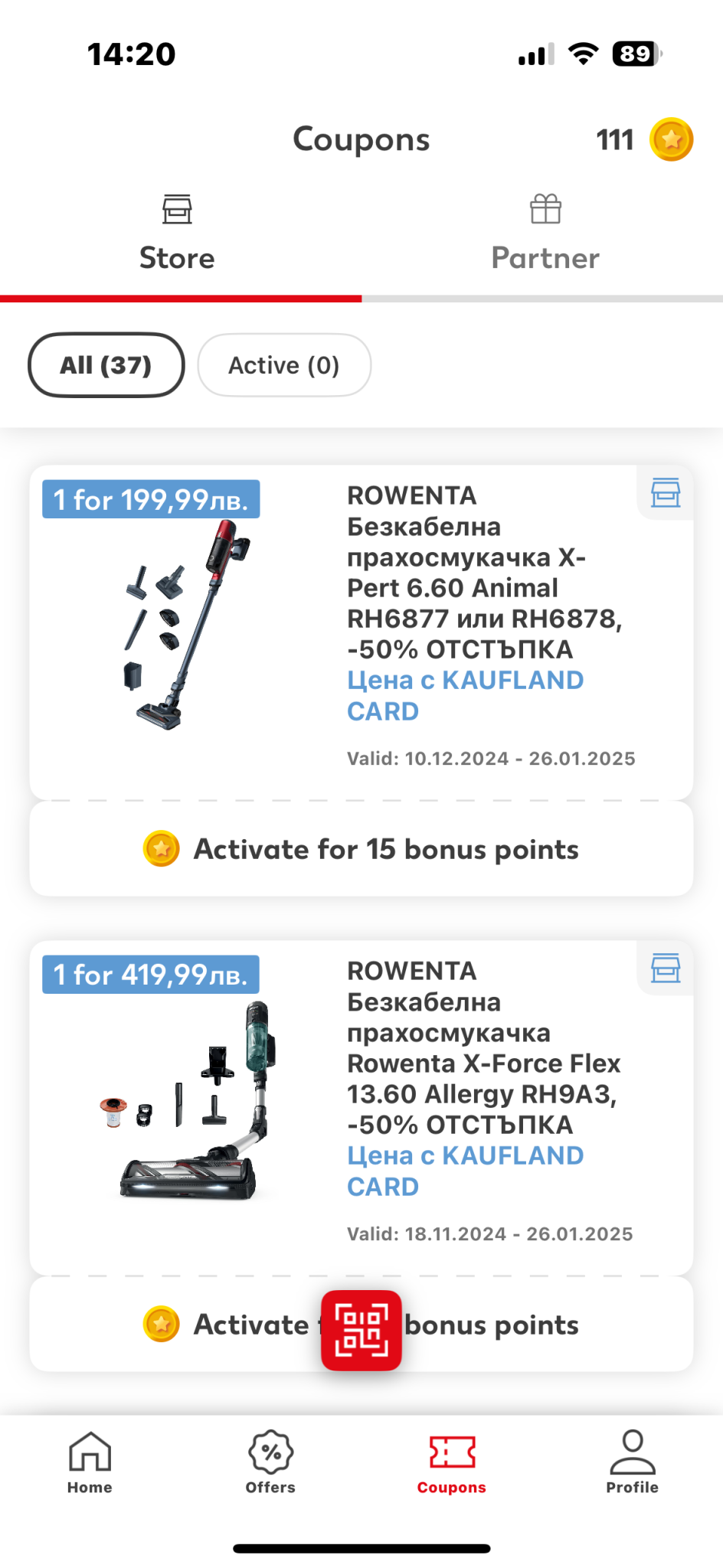Open the Offers tab
The width and height of the screenshot is (723, 1568).
270,1462
